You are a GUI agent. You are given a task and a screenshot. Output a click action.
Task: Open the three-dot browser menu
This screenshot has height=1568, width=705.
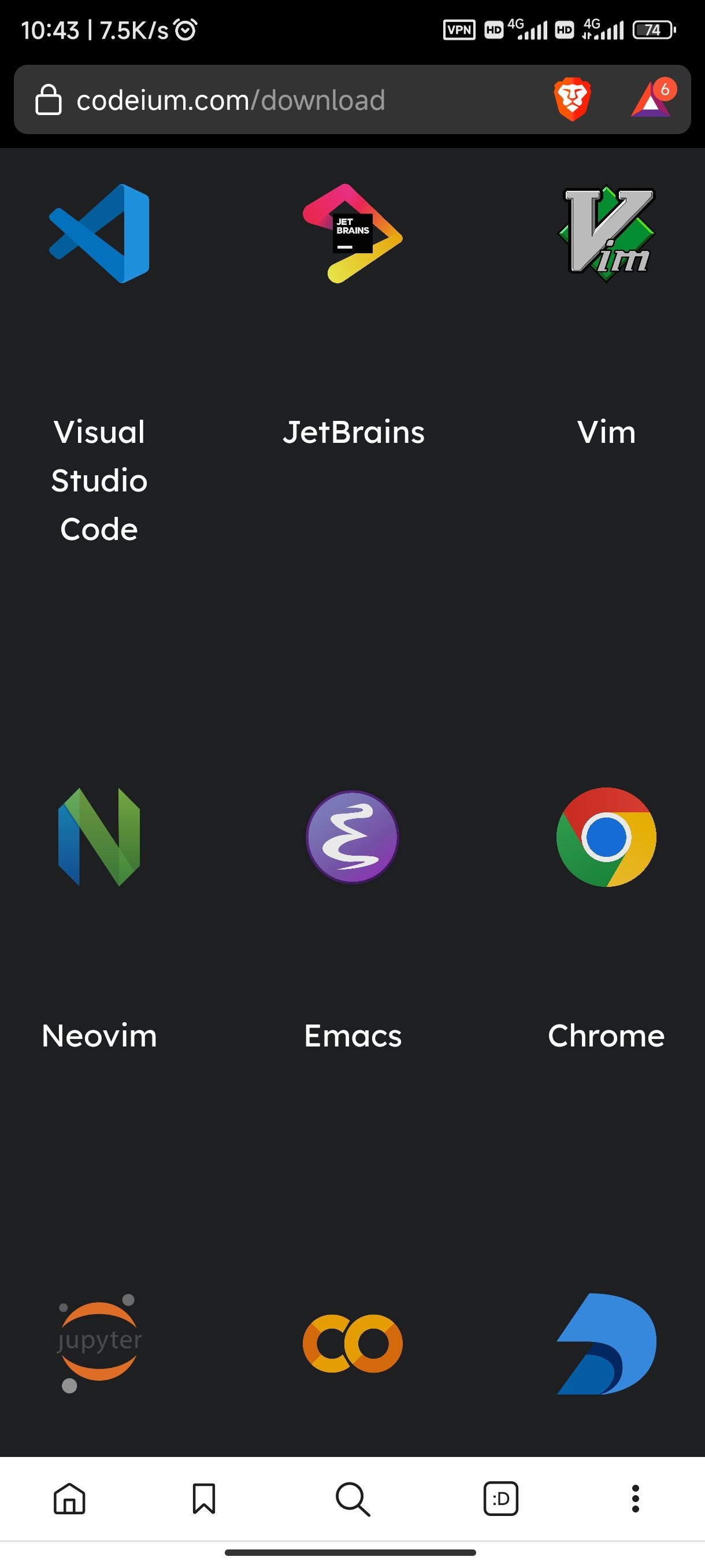pyautogui.click(x=636, y=1498)
